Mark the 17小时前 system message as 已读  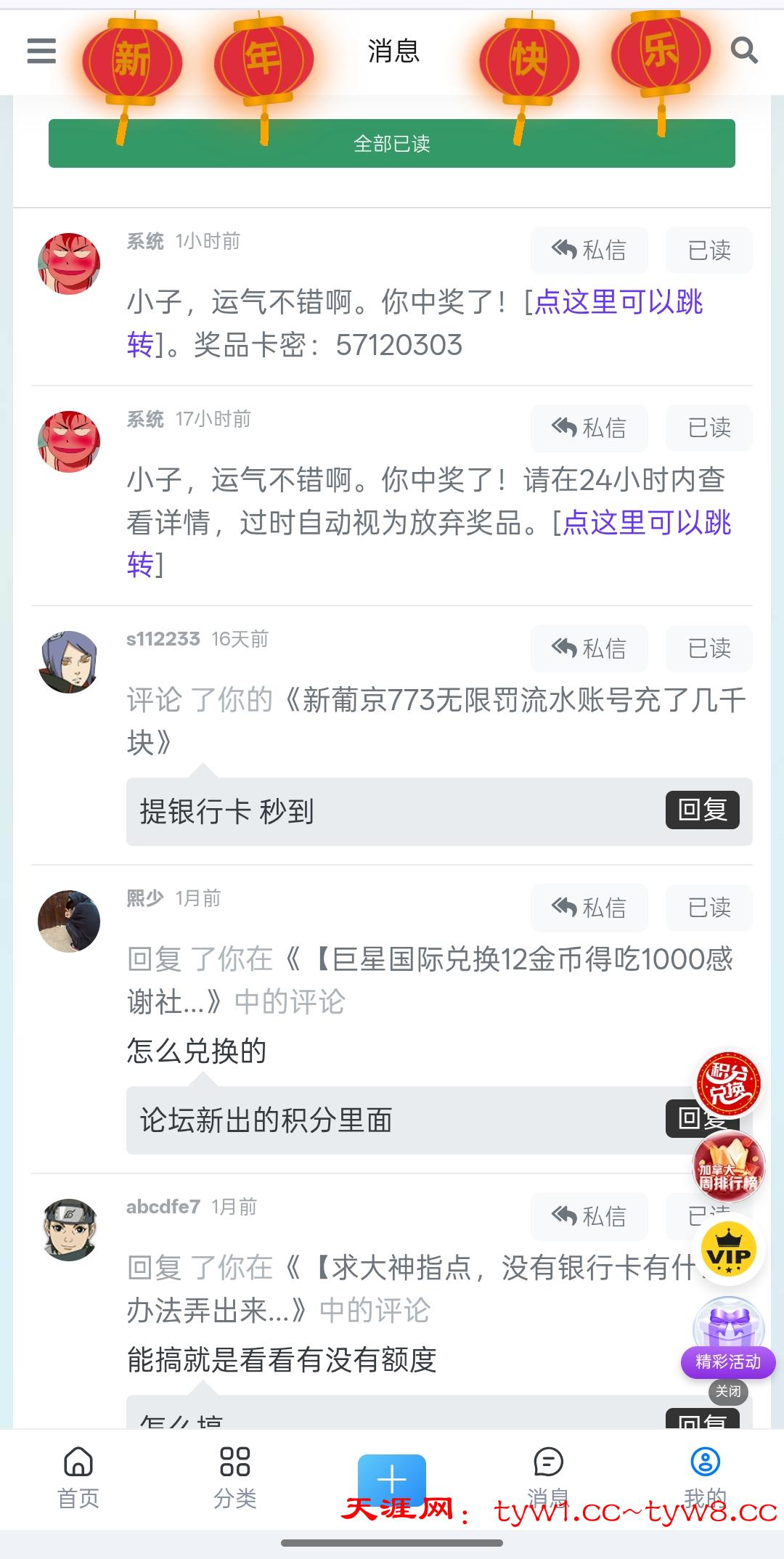click(709, 428)
